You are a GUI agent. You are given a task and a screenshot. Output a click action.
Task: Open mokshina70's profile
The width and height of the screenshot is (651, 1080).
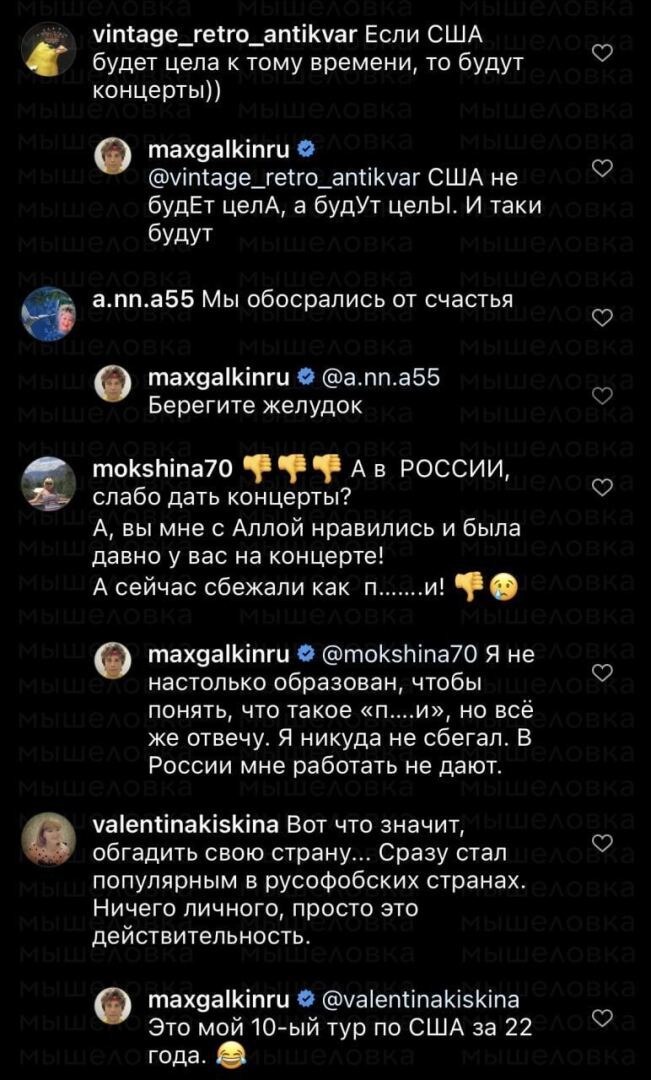pyautogui.click(x=162, y=469)
